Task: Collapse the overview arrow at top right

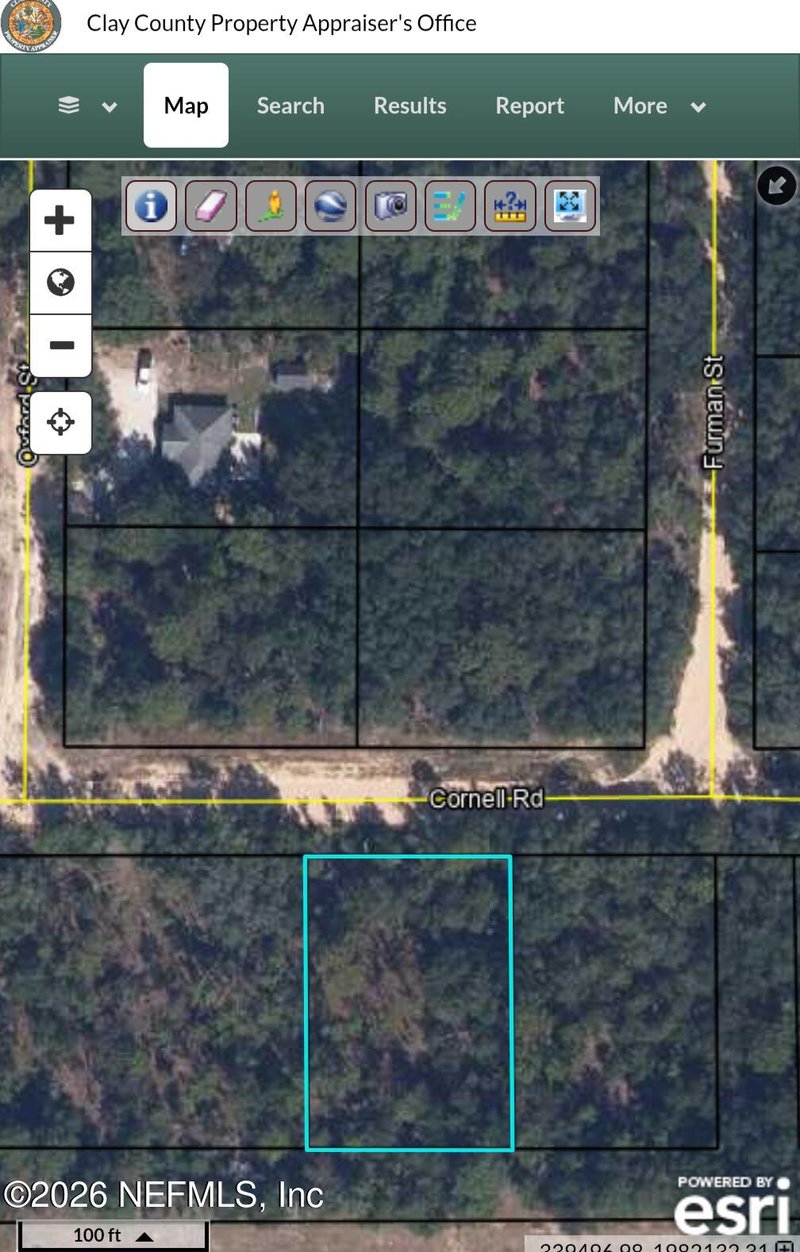Action: pyautogui.click(x=777, y=185)
